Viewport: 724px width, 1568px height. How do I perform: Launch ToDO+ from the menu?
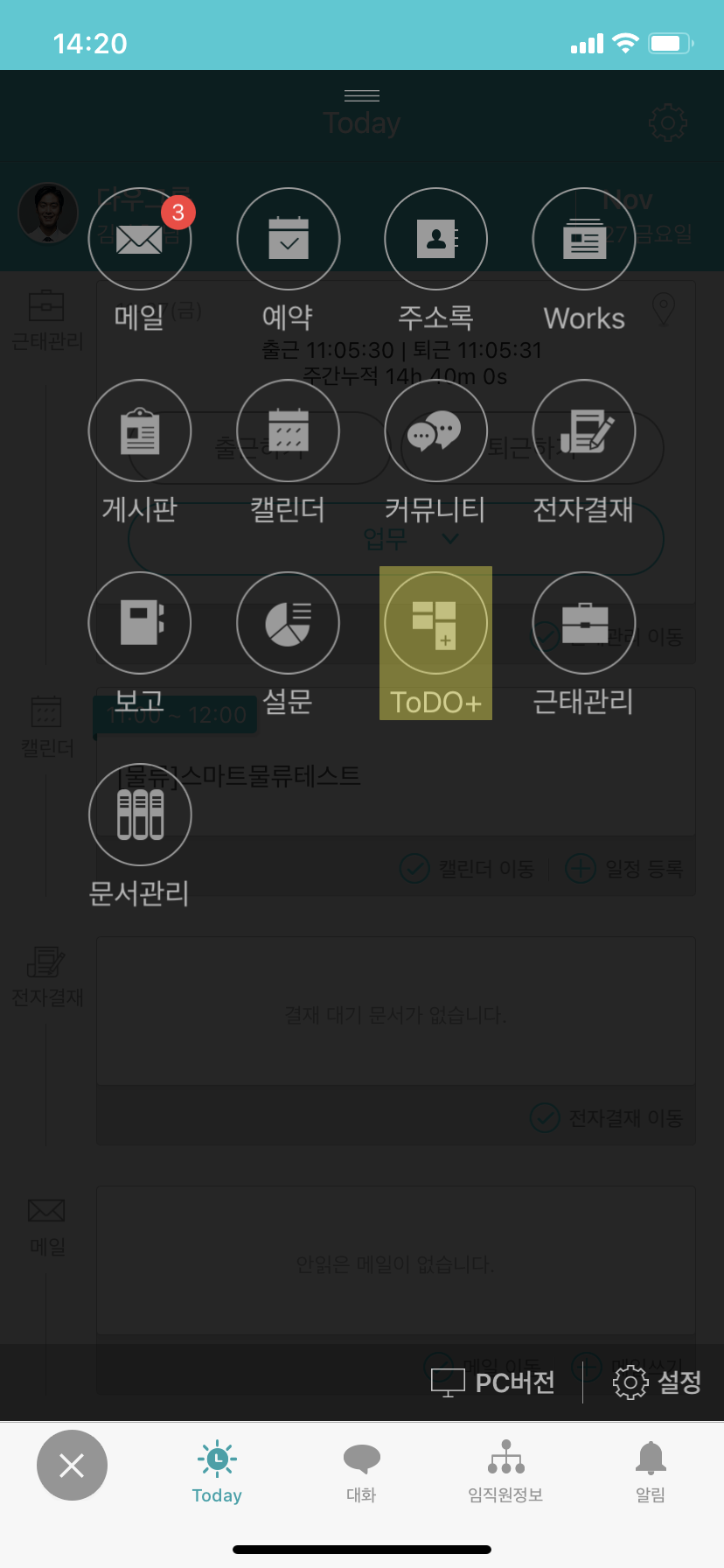click(x=435, y=623)
